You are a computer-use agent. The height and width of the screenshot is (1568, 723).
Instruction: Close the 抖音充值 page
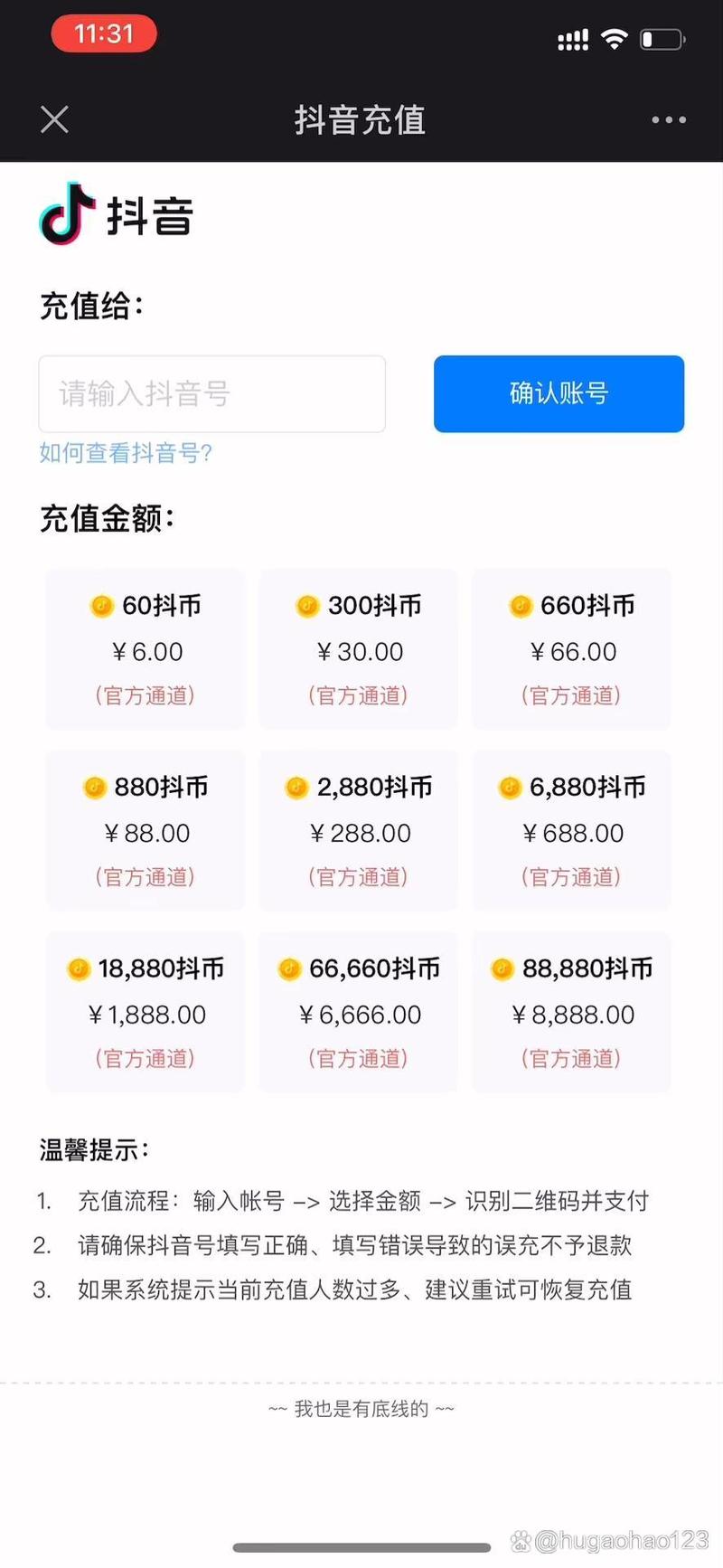pyautogui.click(x=54, y=119)
